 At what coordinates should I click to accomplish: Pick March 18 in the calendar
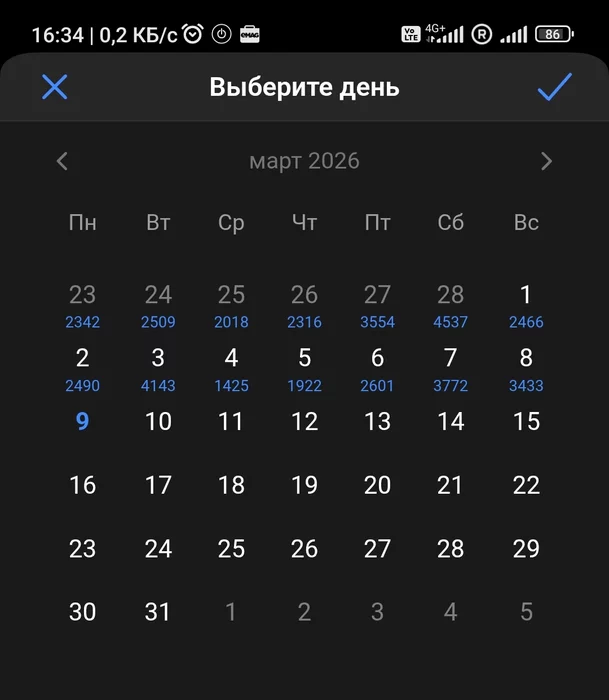point(231,486)
